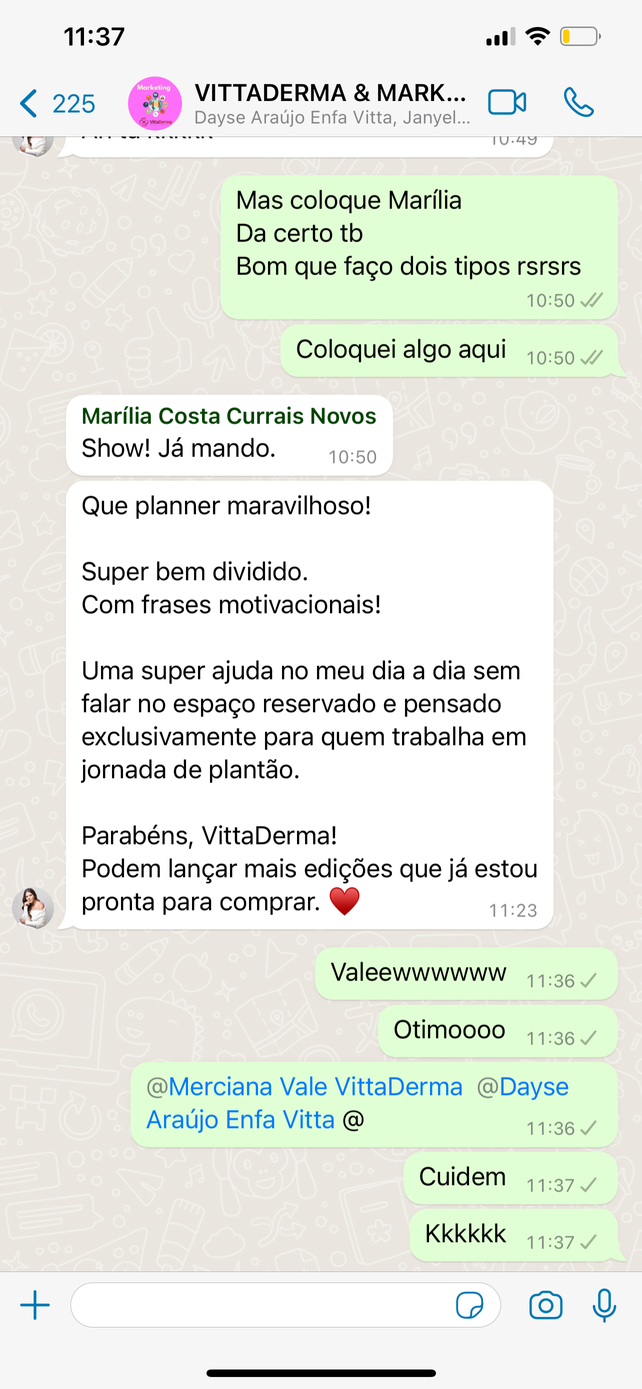
Task: Open VITTADERMA group info header
Action: coord(330,103)
